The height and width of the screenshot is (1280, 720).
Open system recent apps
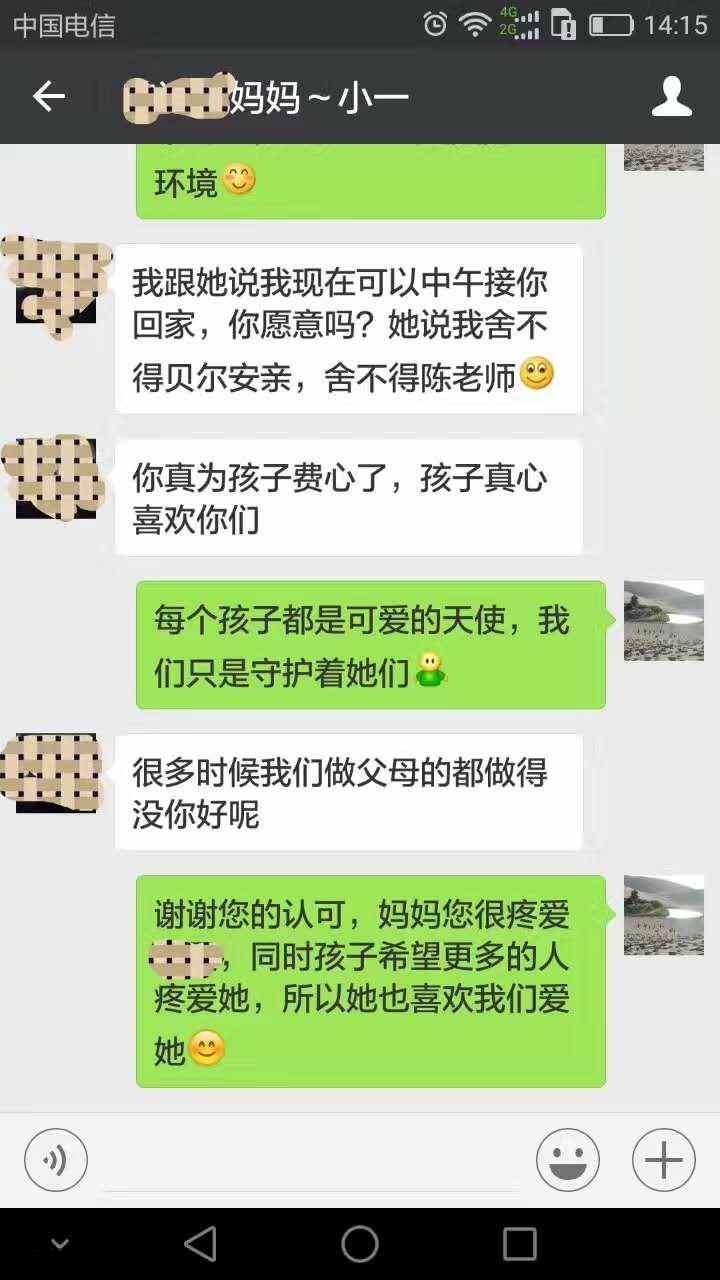[x=519, y=1244]
